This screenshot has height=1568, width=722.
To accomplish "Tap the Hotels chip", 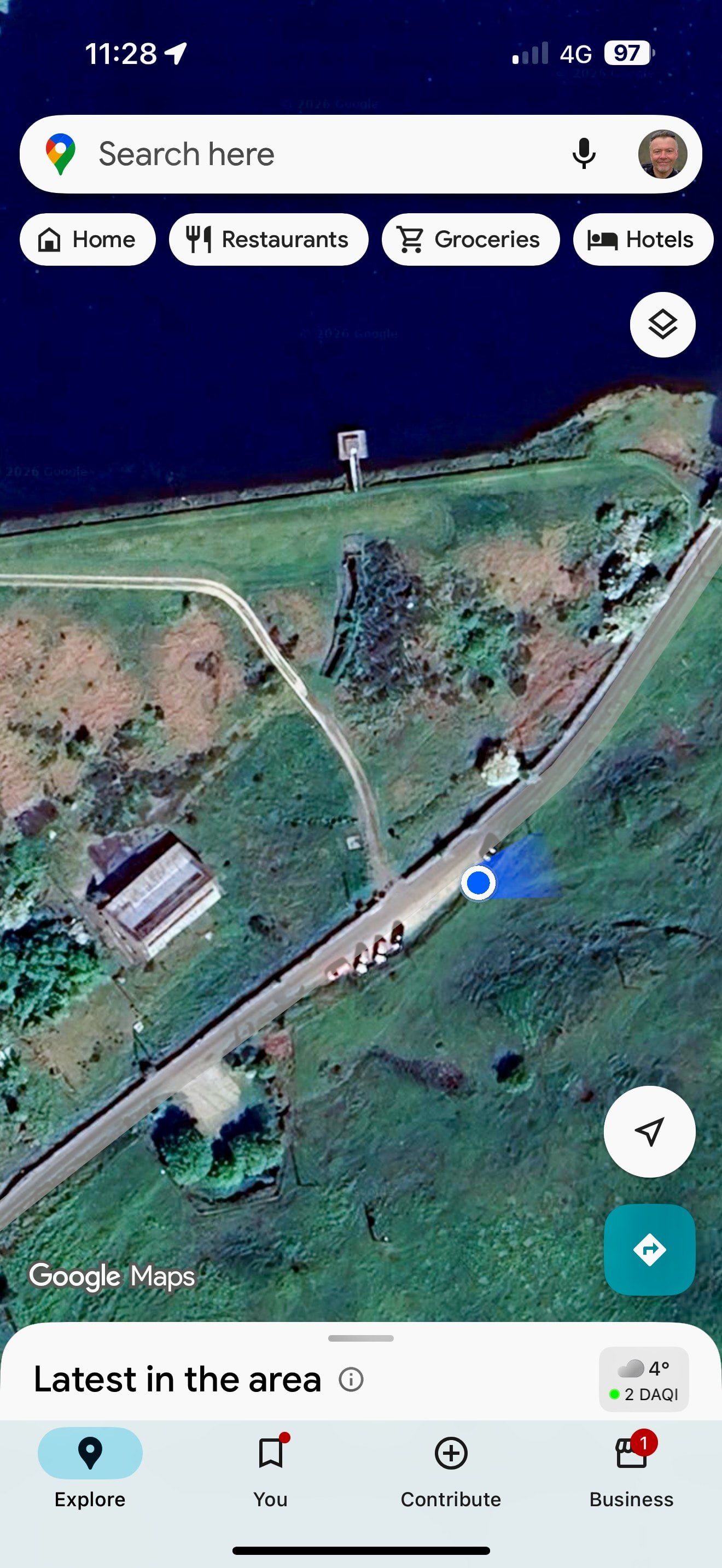I will pos(642,239).
